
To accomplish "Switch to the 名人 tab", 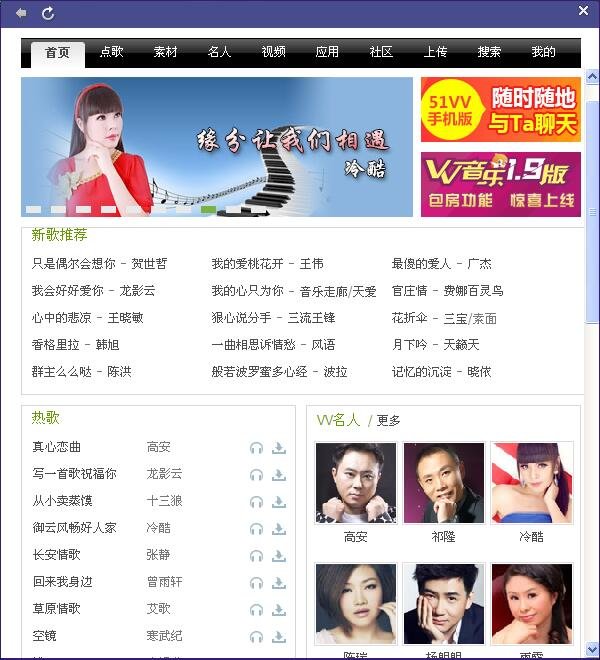I will [x=220, y=52].
